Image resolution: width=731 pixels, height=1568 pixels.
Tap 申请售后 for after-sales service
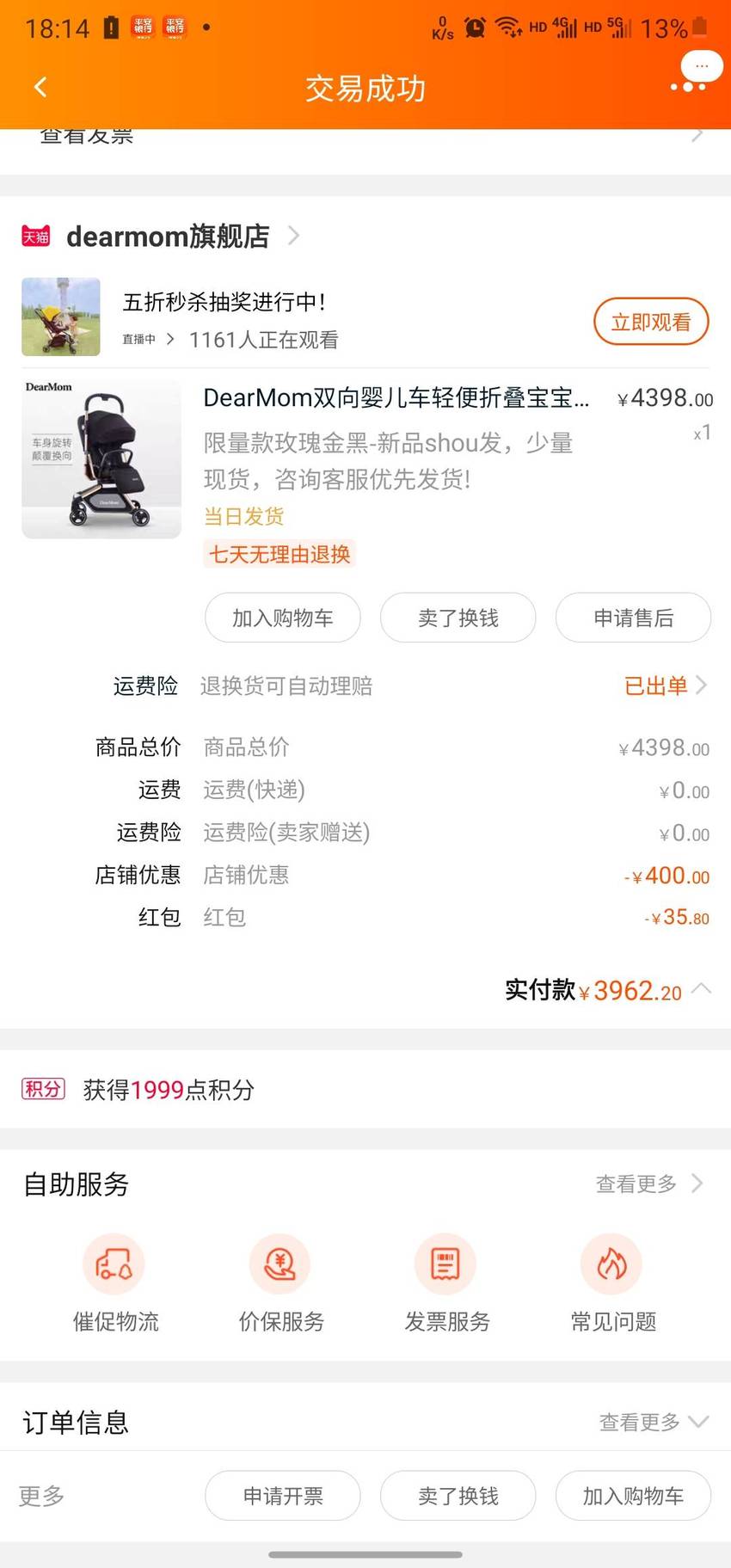tap(633, 618)
